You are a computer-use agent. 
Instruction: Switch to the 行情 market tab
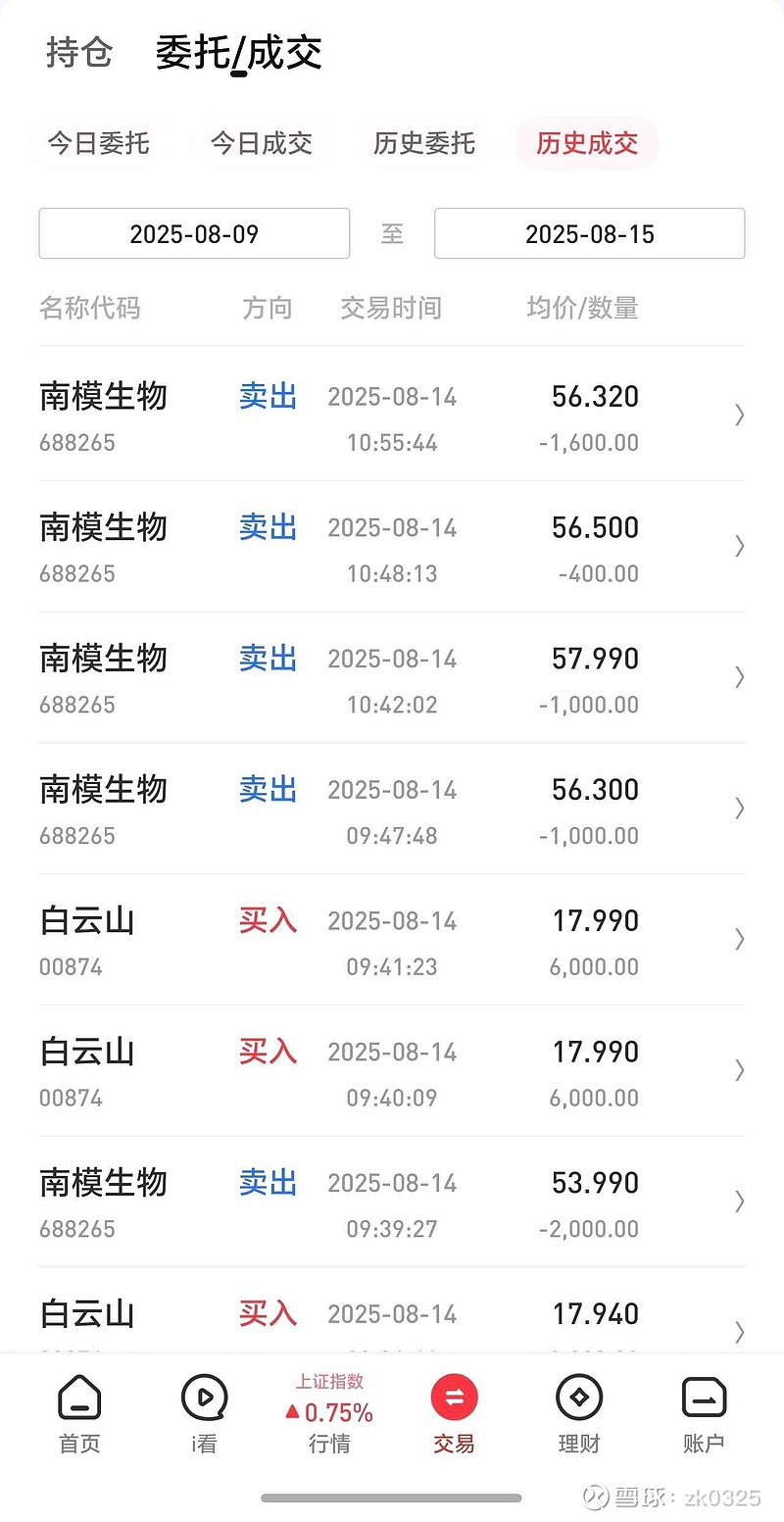329,1414
